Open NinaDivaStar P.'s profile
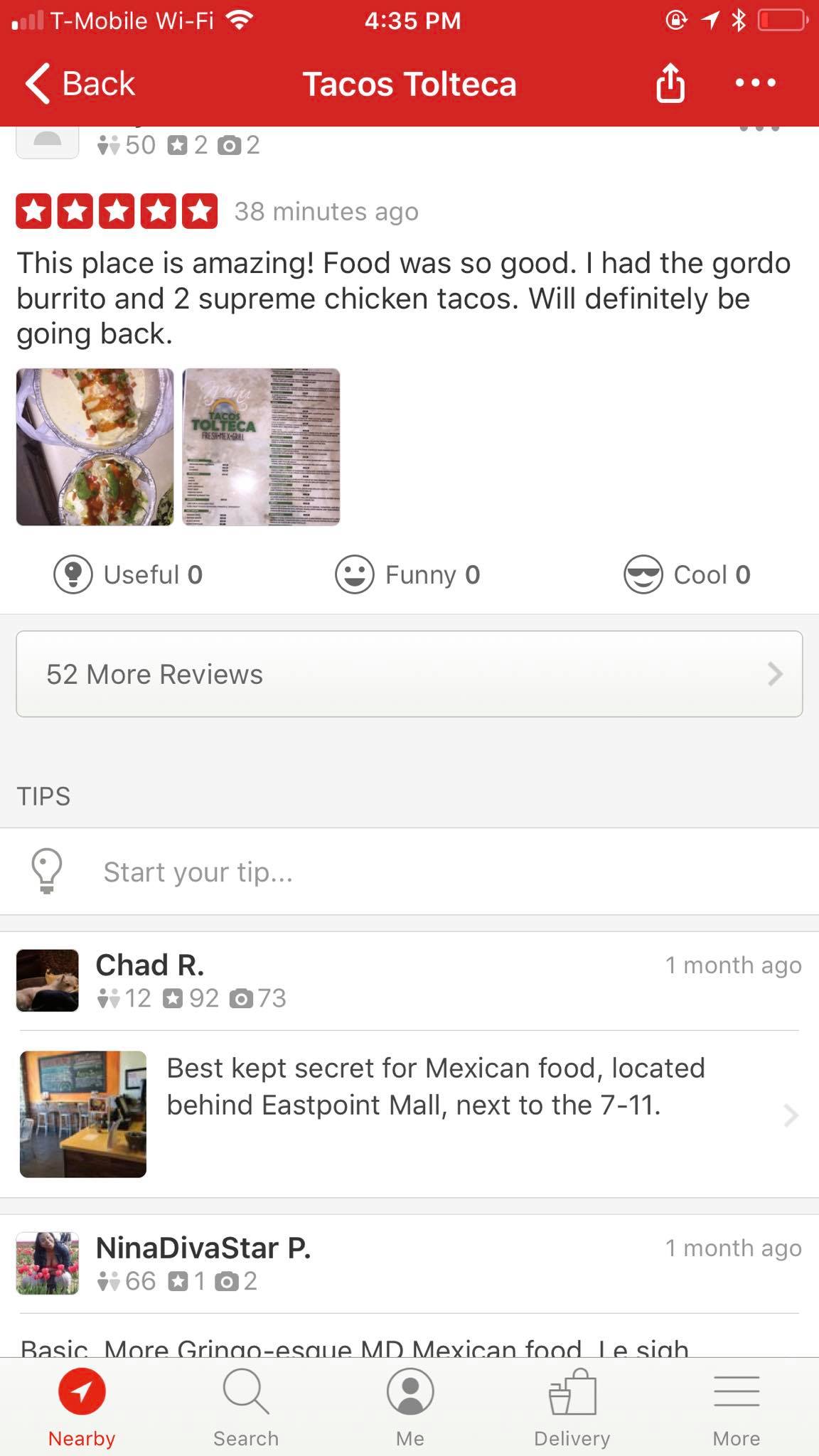The height and width of the screenshot is (1456, 819). click(x=203, y=1248)
